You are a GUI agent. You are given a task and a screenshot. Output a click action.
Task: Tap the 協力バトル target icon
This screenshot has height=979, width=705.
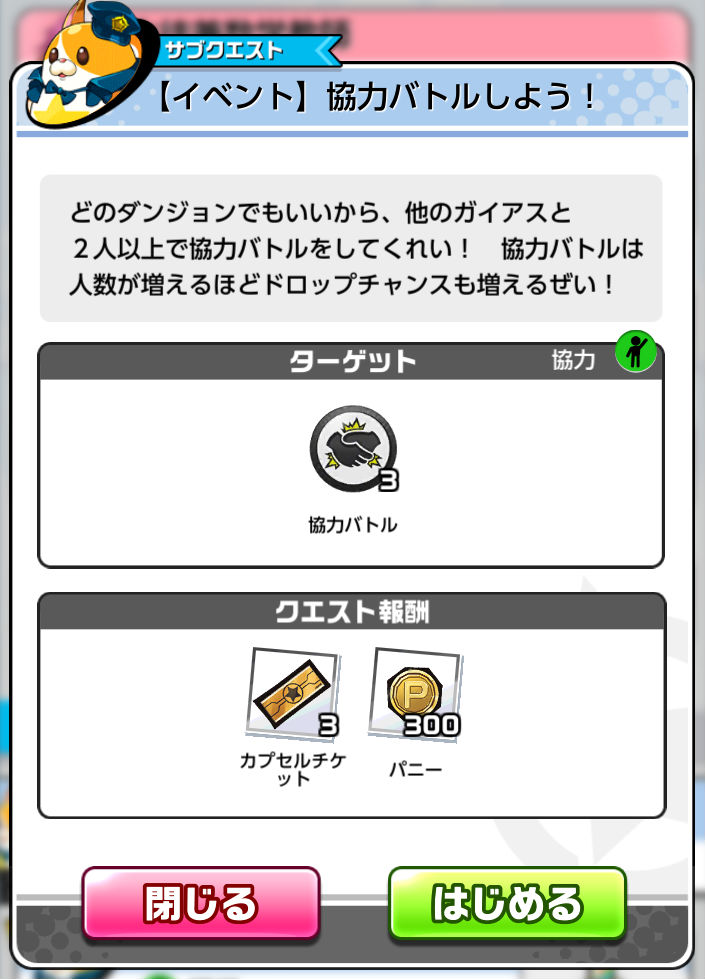(353, 450)
